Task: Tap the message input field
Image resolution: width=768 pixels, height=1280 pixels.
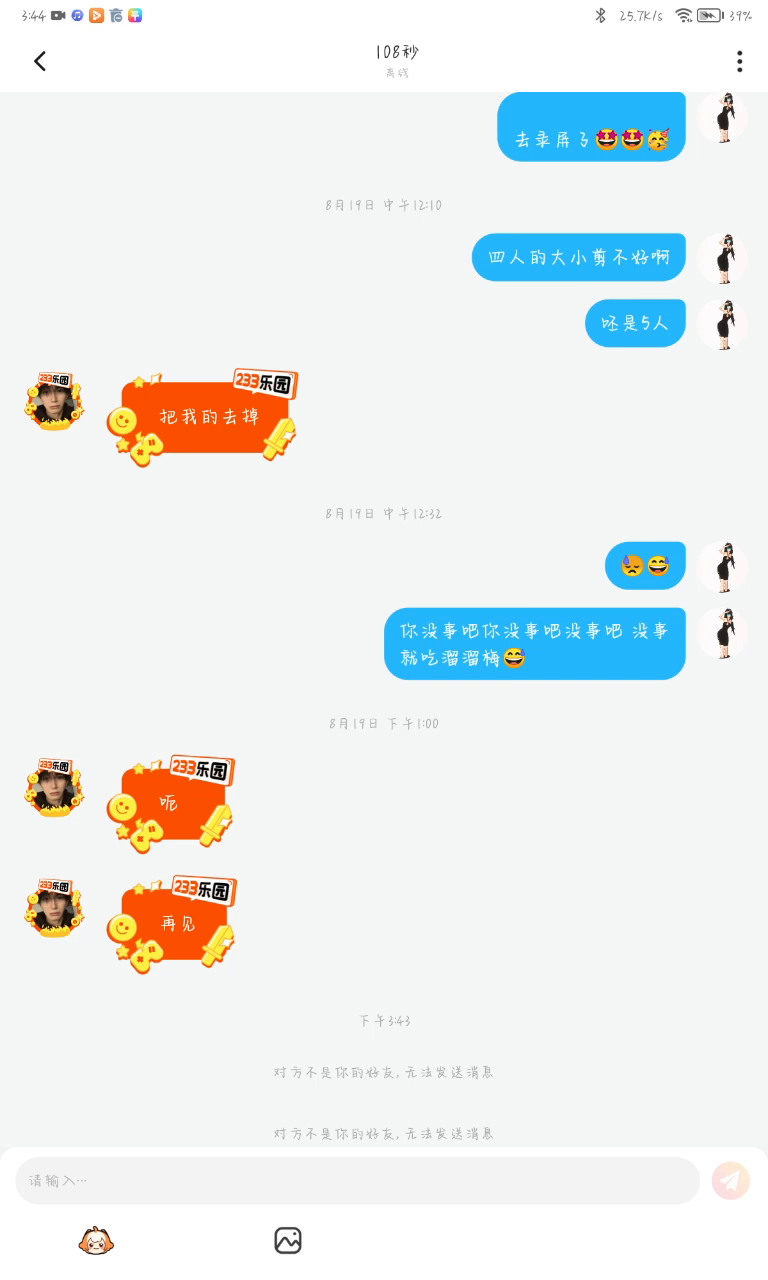Action: (x=357, y=1181)
